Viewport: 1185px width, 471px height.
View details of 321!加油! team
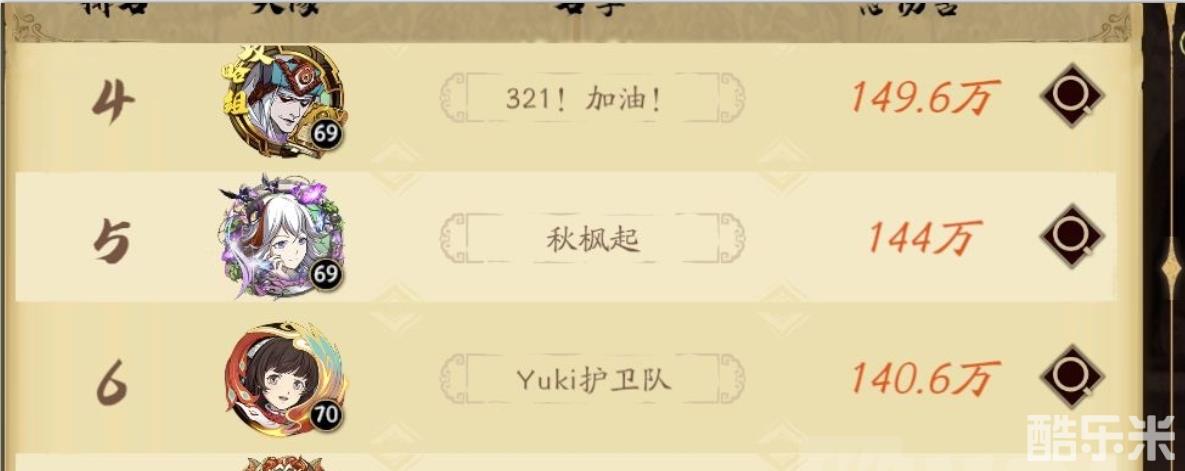(1072, 97)
